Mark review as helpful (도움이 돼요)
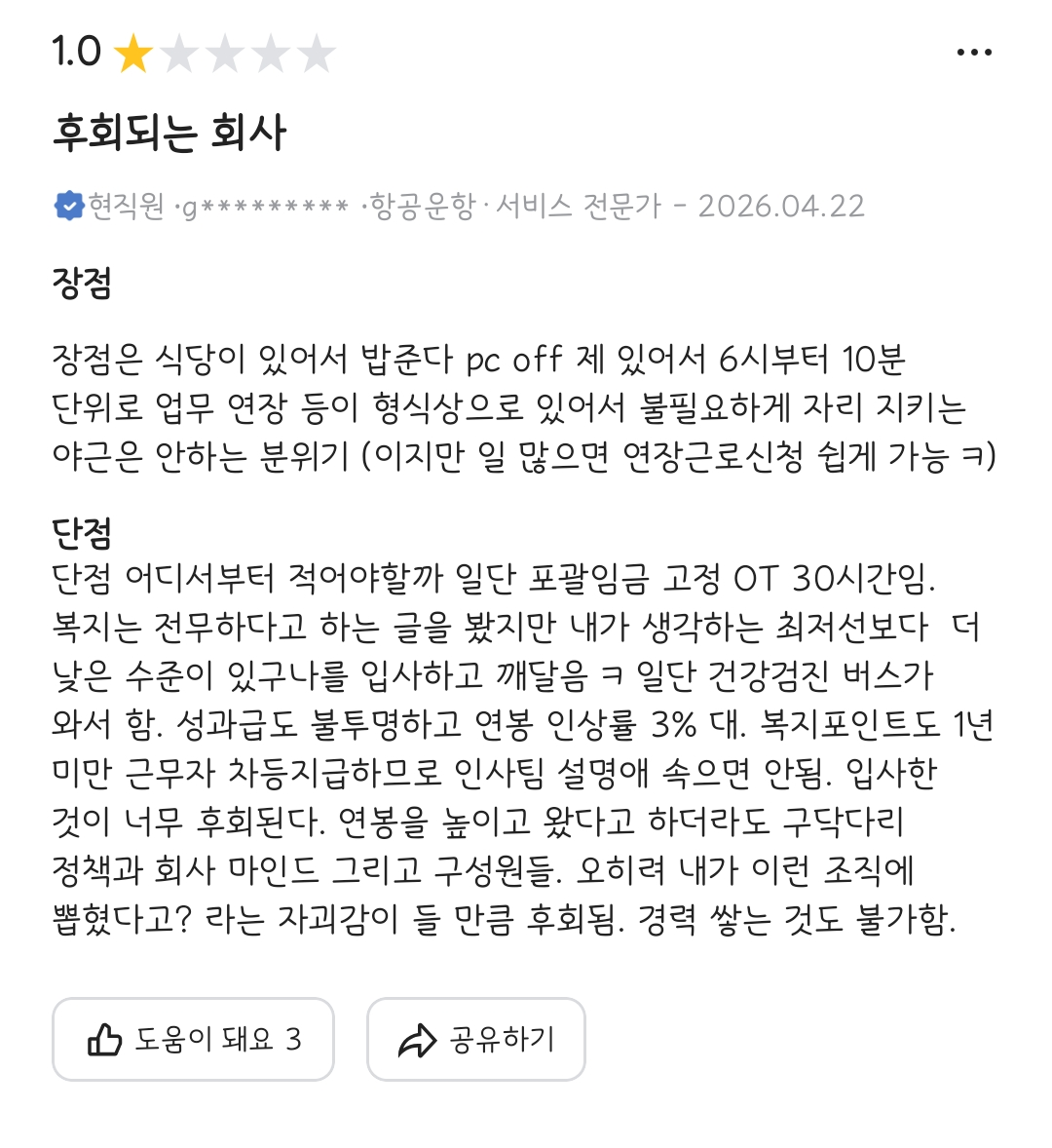 coord(193,1039)
